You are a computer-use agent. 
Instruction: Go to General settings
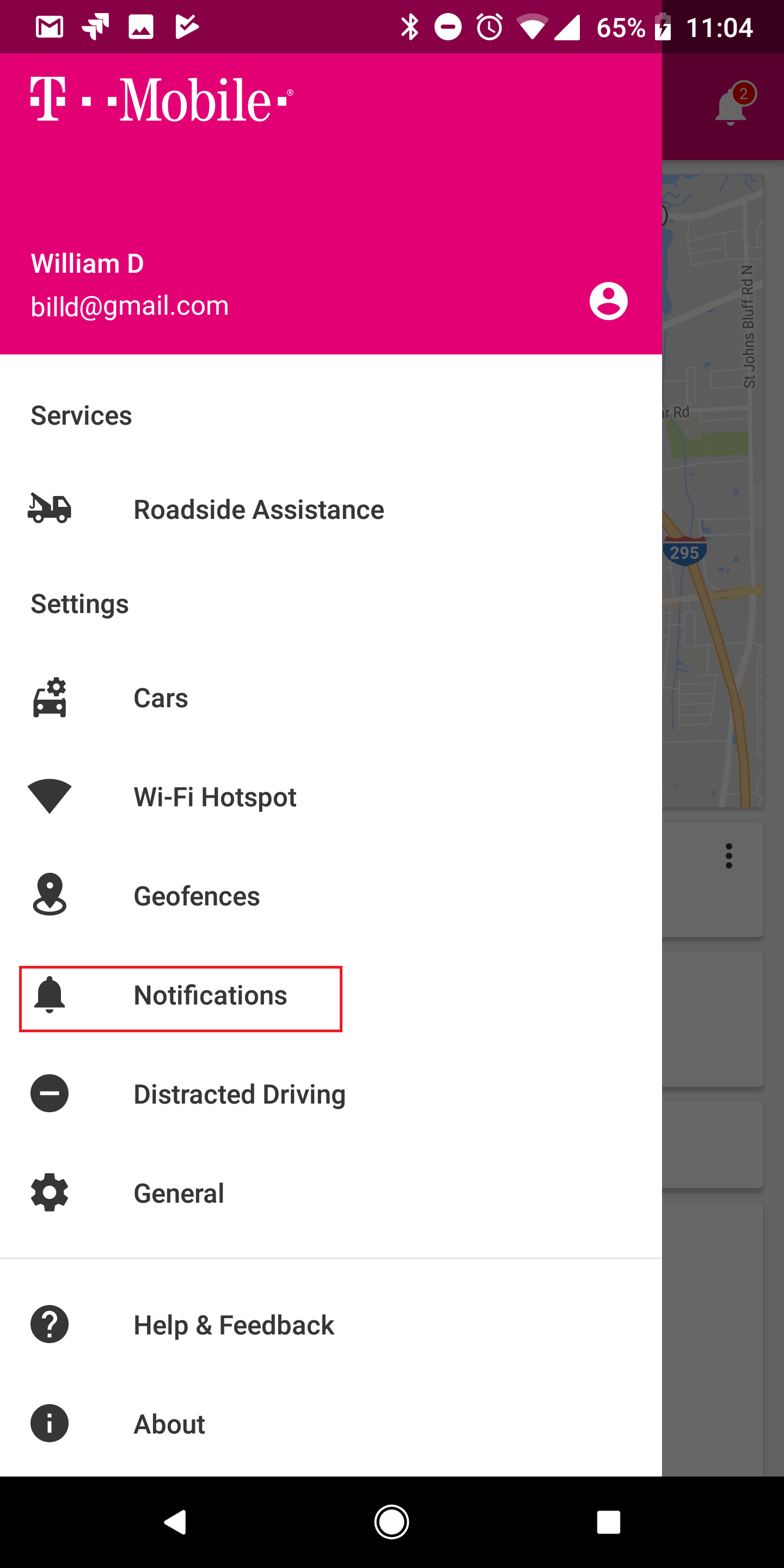(179, 1193)
